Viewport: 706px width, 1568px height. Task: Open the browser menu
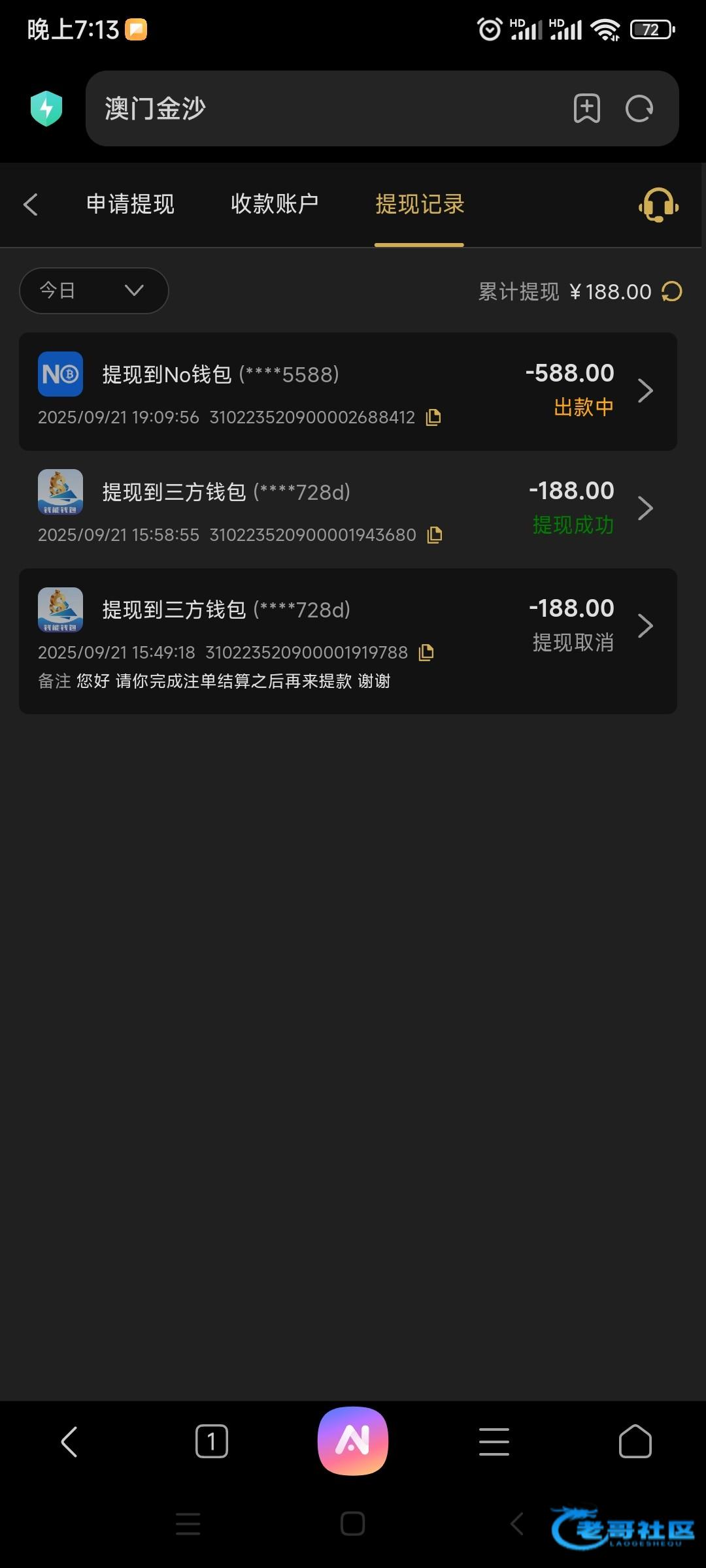[x=494, y=1441]
